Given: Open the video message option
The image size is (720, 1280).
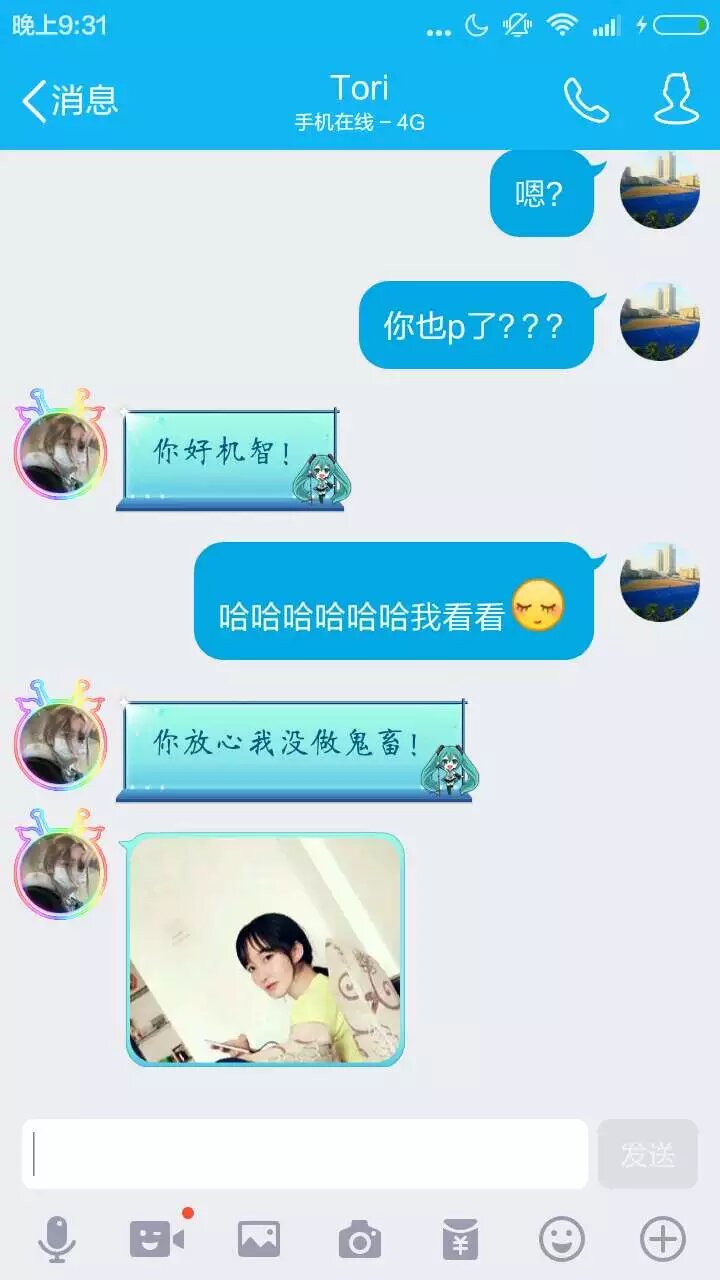Looking at the screenshot, I should [x=158, y=1240].
